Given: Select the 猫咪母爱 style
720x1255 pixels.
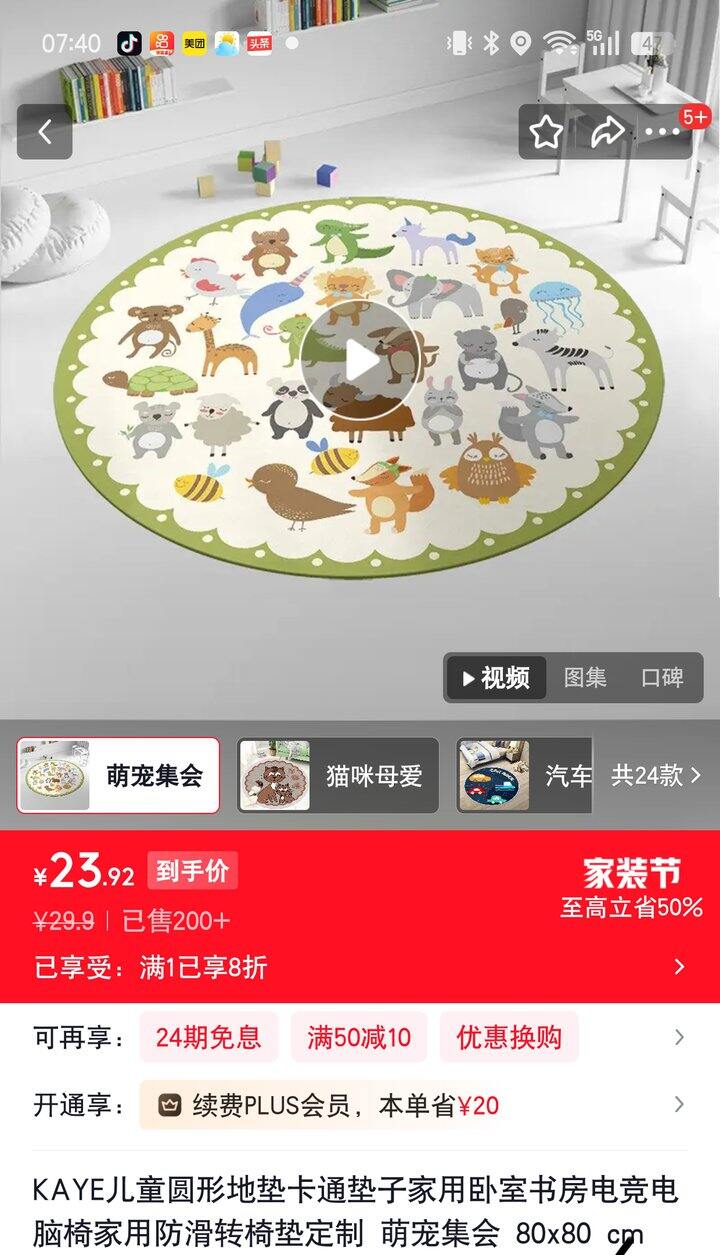Looking at the screenshot, I should [338, 775].
